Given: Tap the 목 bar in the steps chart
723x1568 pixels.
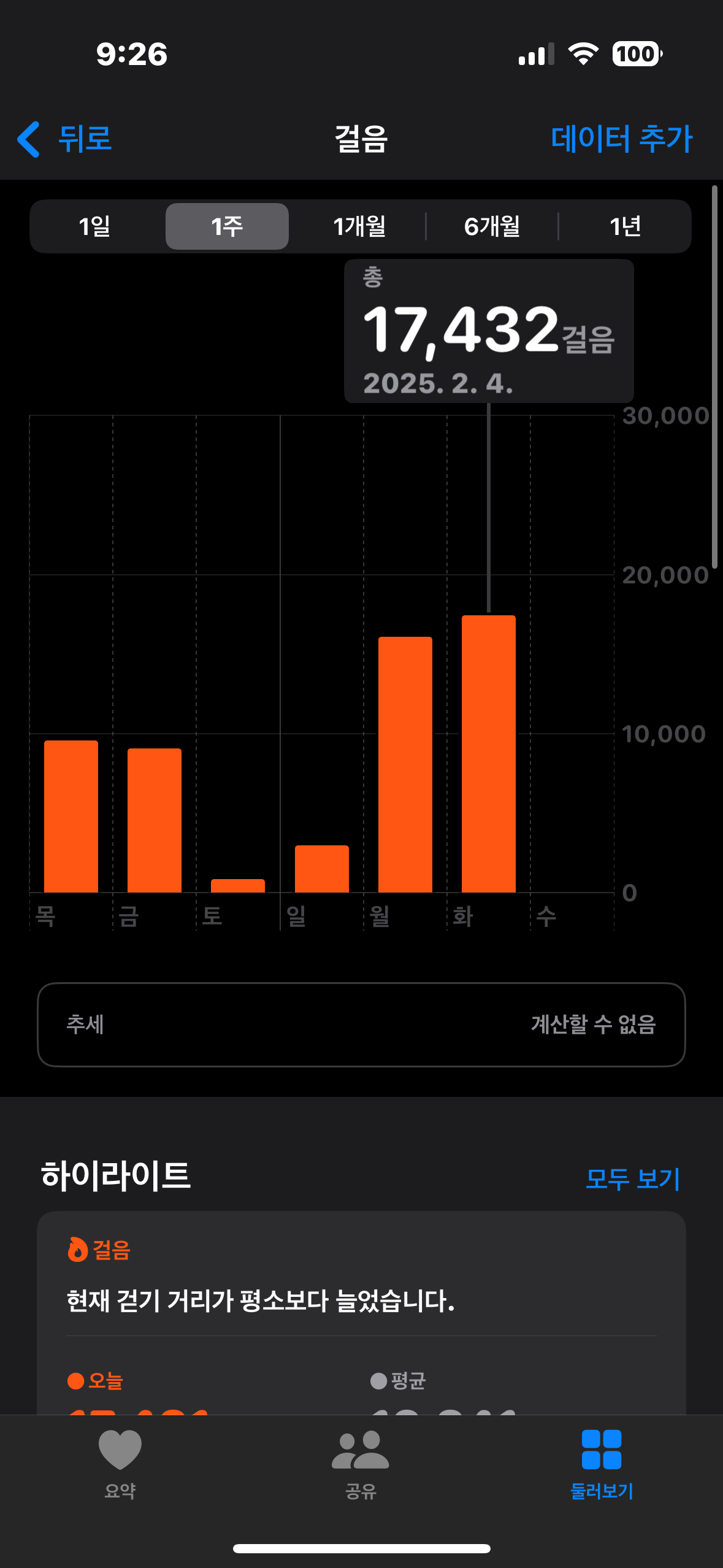Looking at the screenshot, I should tap(71, 816).
